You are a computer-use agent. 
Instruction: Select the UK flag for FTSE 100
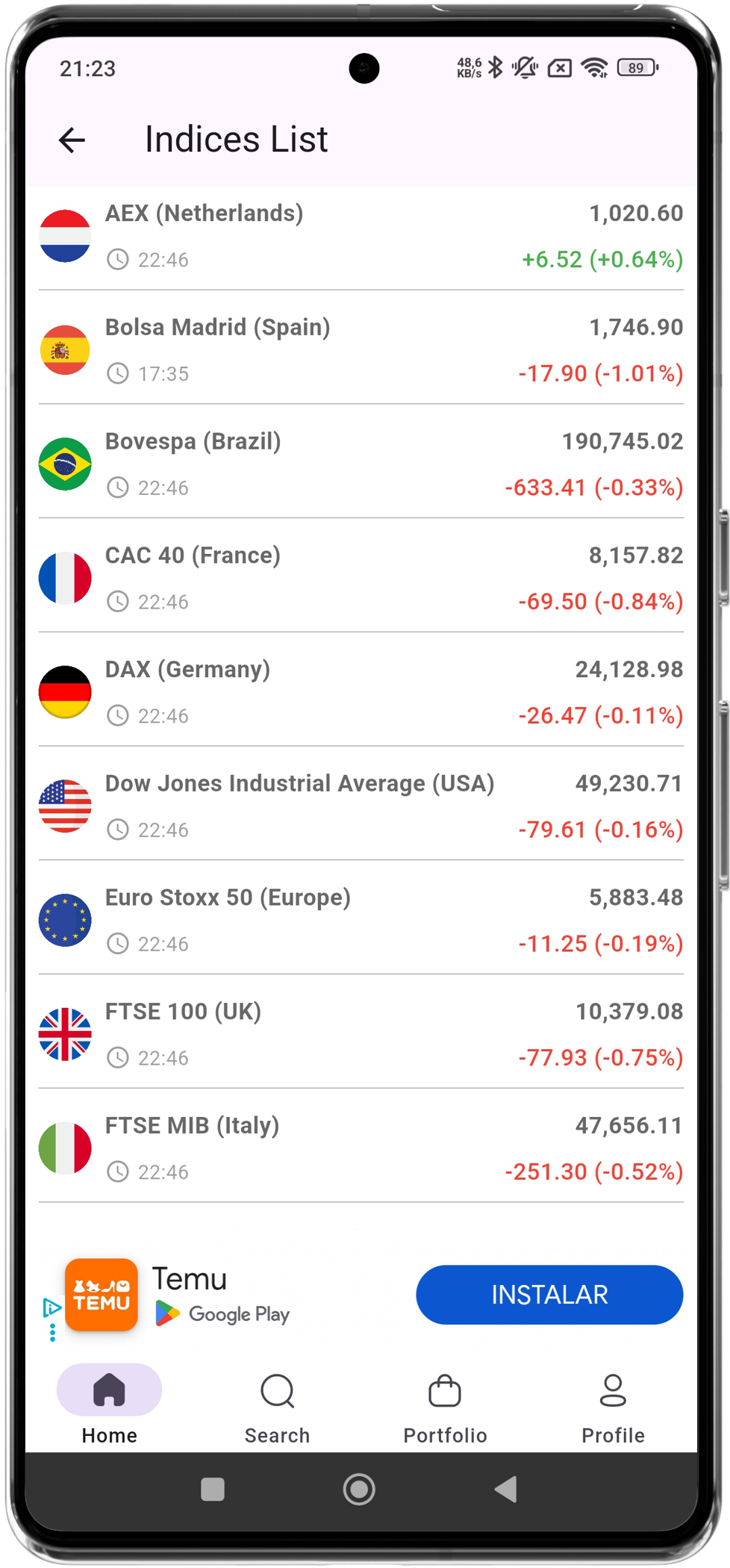65,1034
